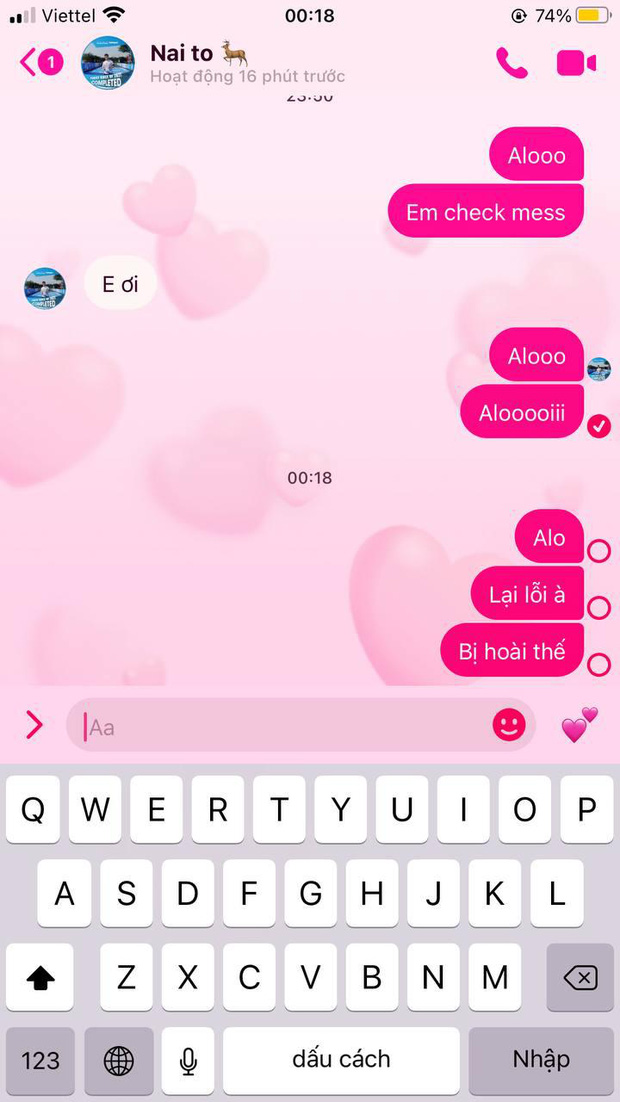Switch keyboard to 123 numbers

[x=40, y=1060]
